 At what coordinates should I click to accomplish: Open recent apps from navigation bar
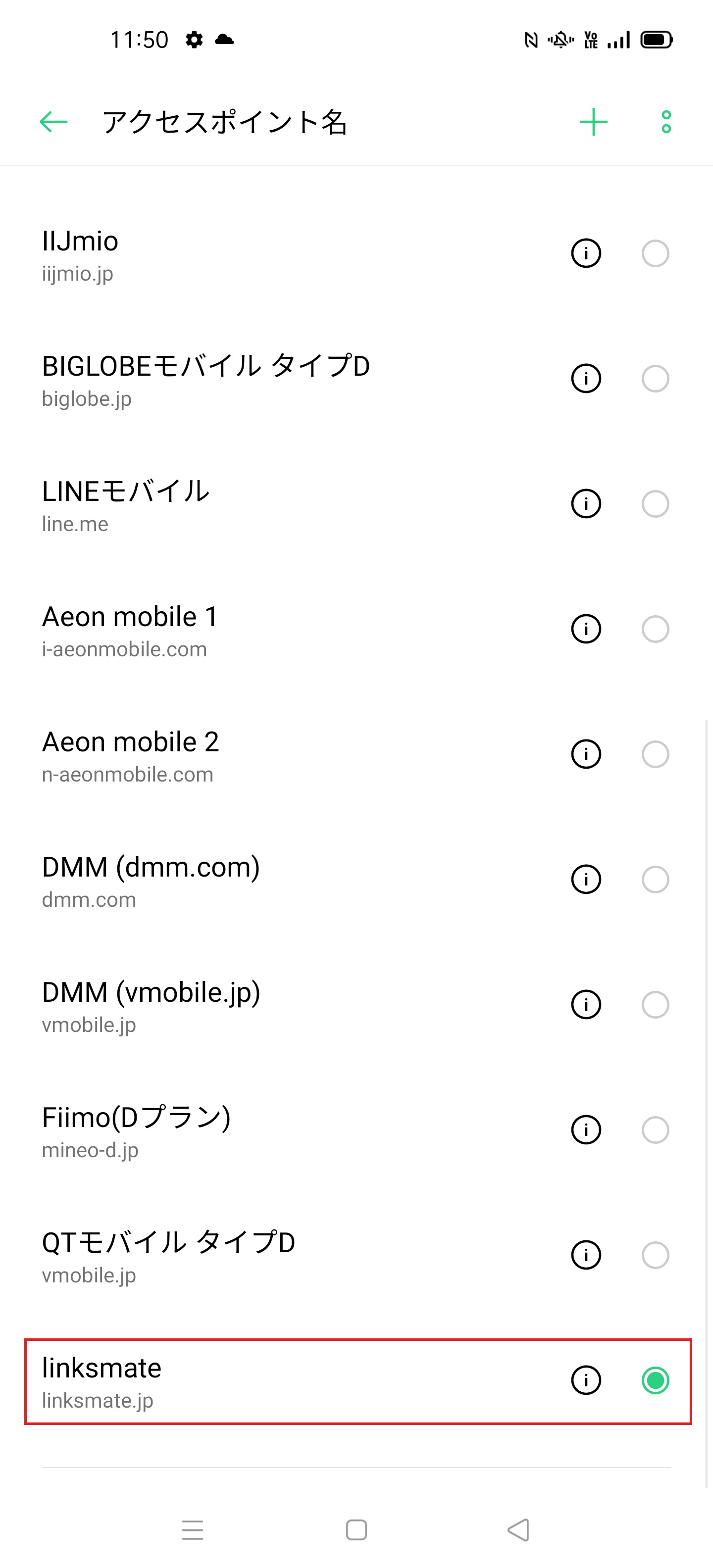coord(193,1529)
